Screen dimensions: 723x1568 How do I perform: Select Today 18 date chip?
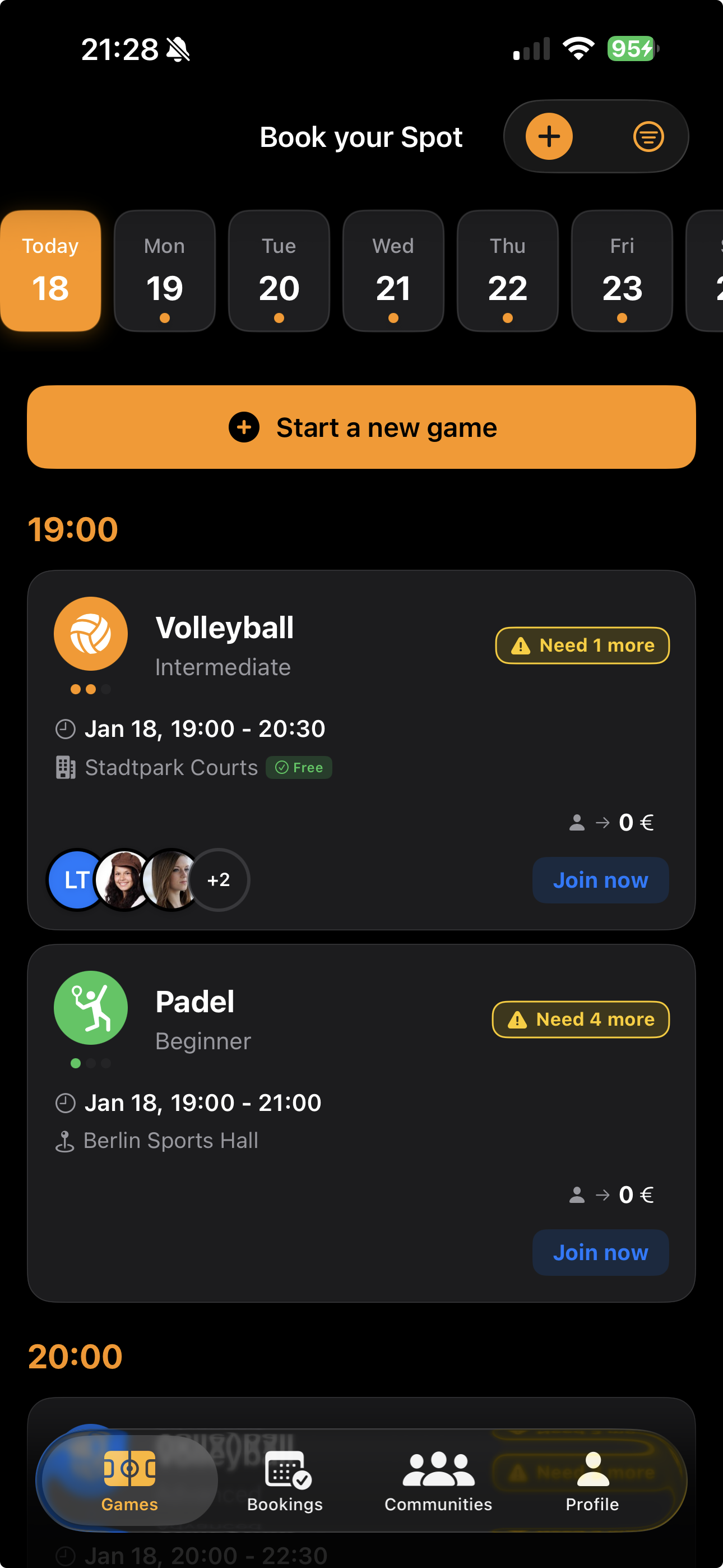[x=50, y=271]
